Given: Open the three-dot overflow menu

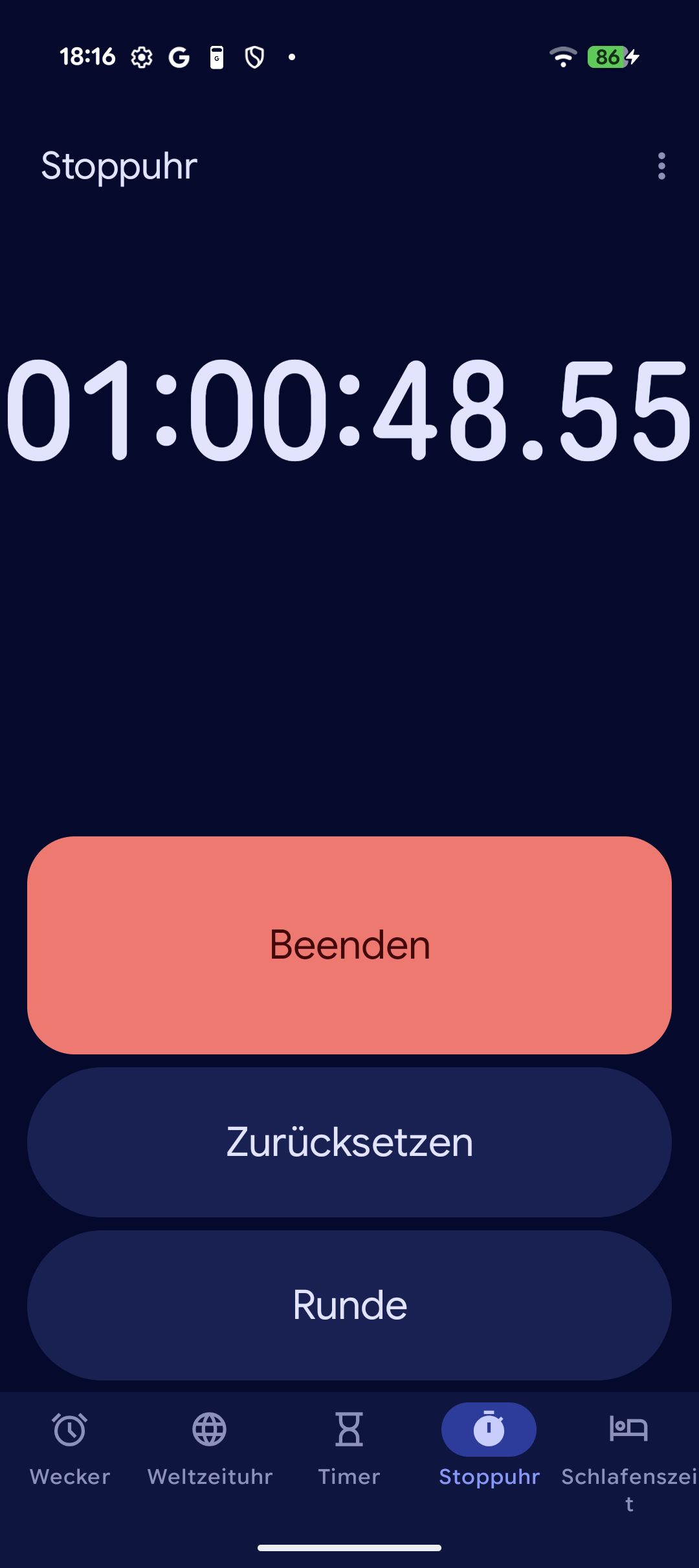Looking at the screenshot, I should [x=661, y=166].
